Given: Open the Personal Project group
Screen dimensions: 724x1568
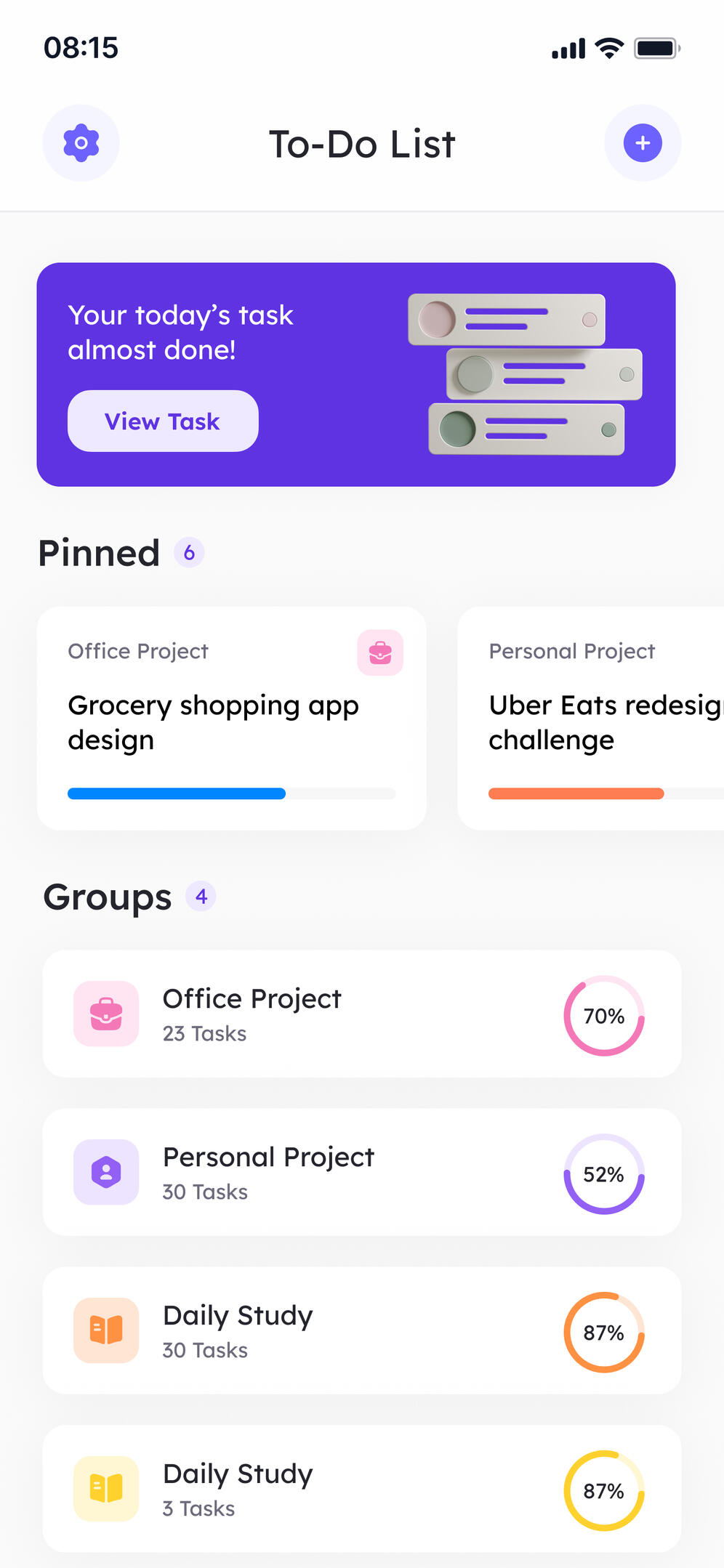Looking at the screenshot, I should (x=362, y=1172).
